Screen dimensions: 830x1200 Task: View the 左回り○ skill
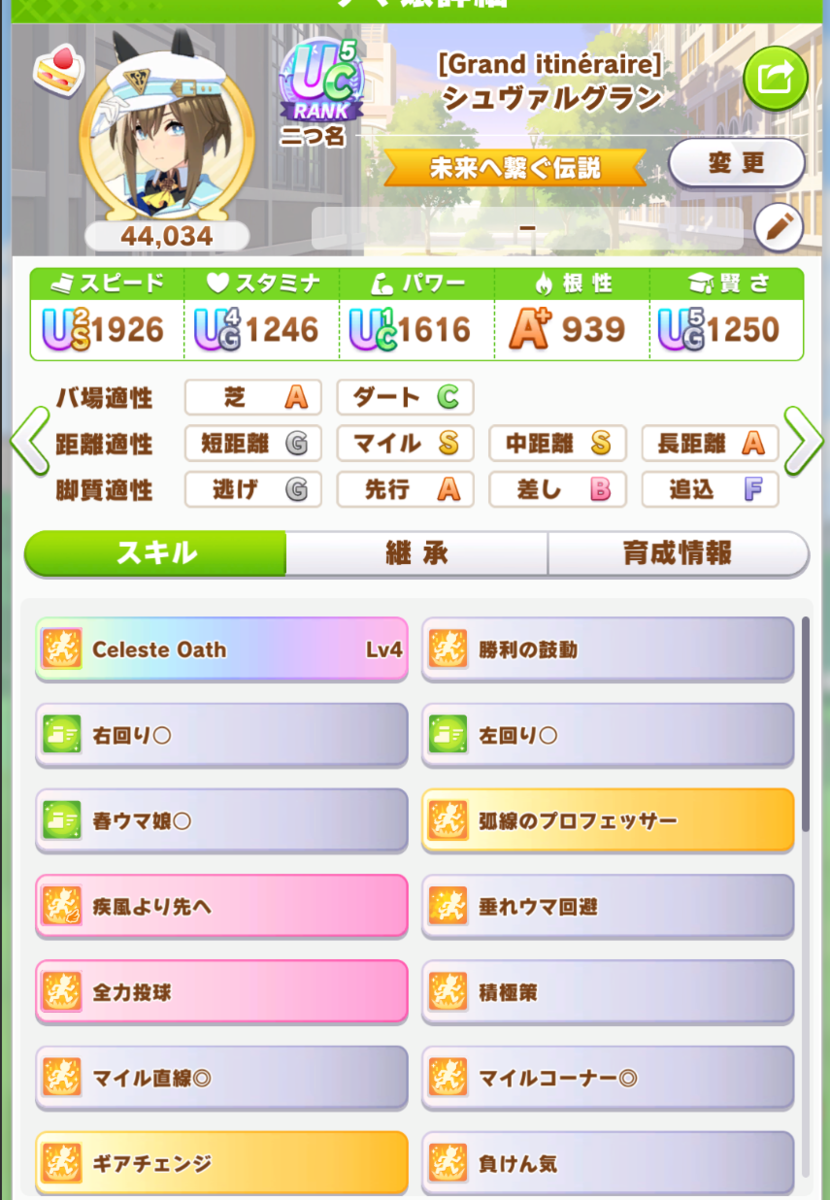608,736
